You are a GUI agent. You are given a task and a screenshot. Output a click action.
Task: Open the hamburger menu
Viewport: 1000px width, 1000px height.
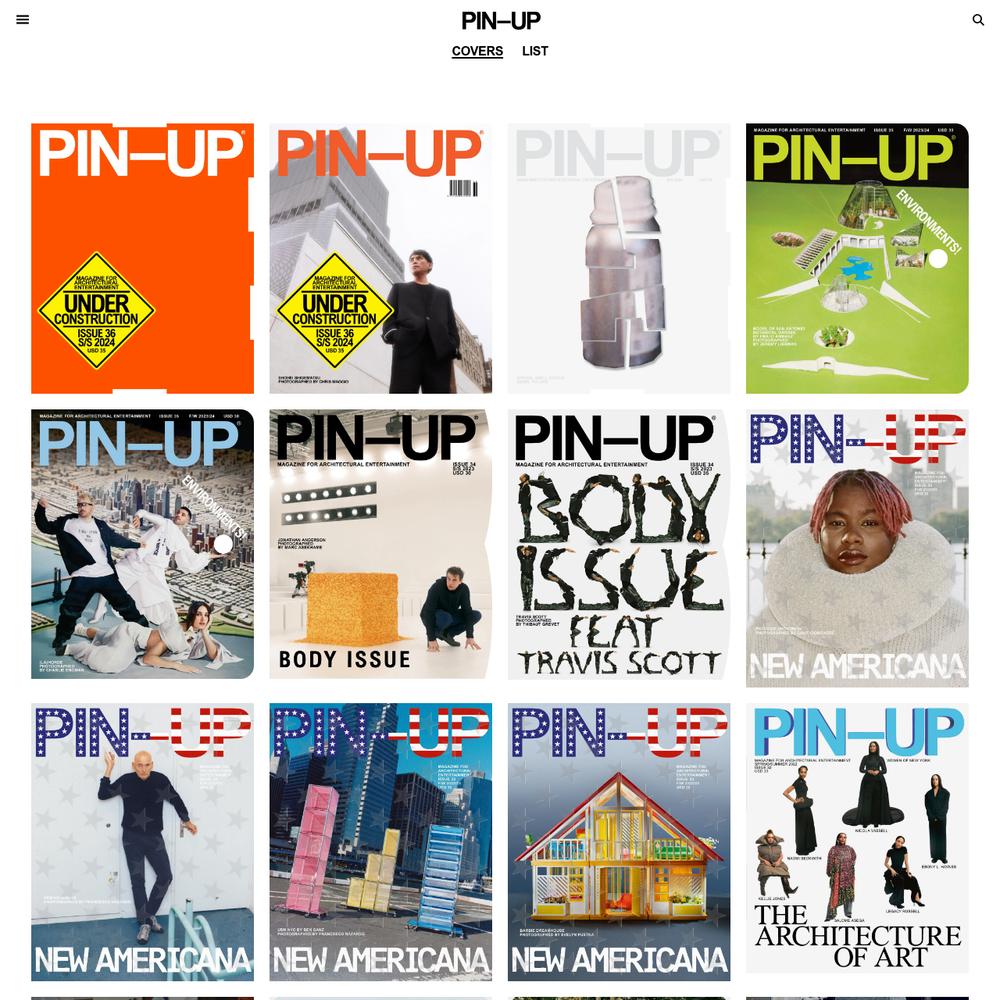tap(23, 20)
